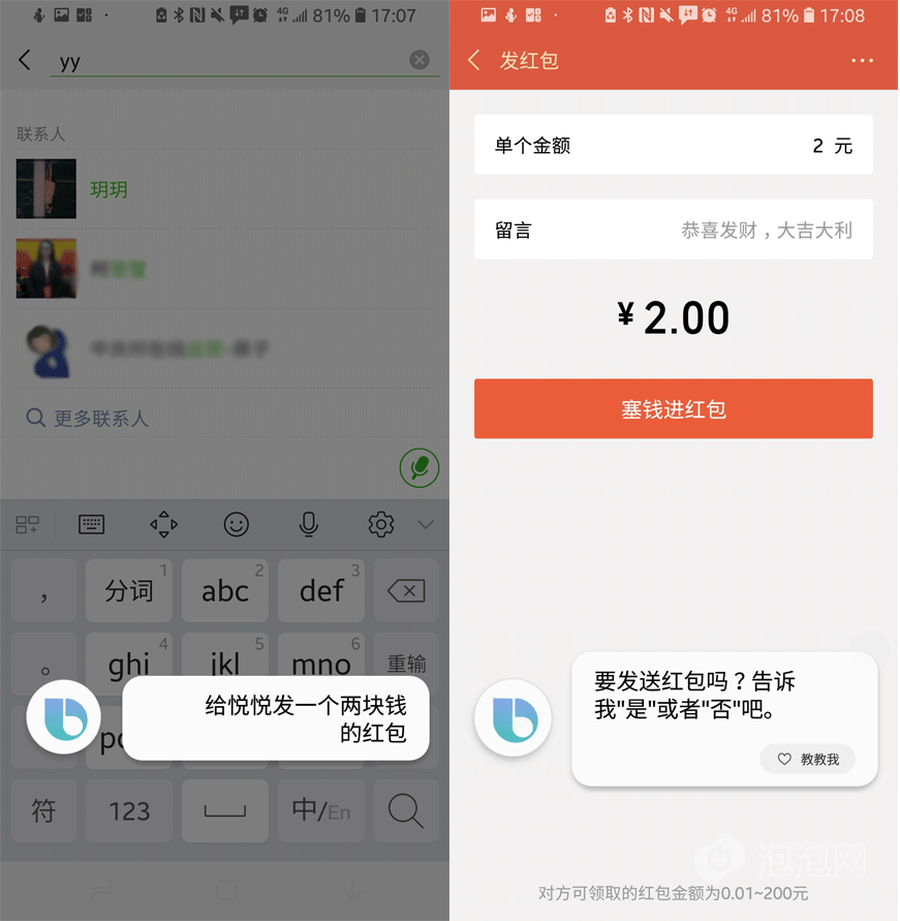Screen dimensions: 900x921
Task: Switch keyboard language with 中/En key
Action: tap(321, 810)
